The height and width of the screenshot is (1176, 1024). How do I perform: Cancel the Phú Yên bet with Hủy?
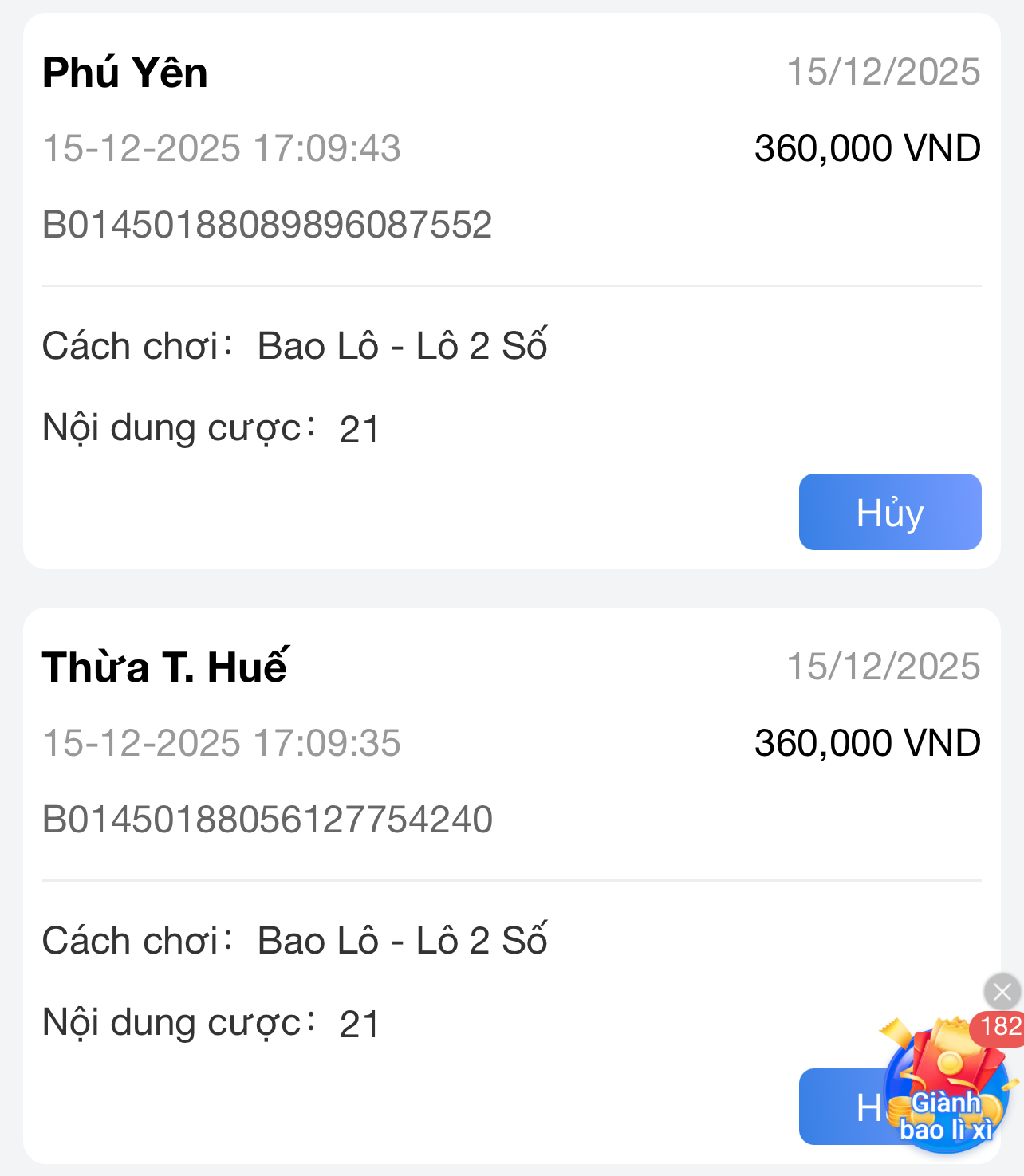(x=889, y=512)
